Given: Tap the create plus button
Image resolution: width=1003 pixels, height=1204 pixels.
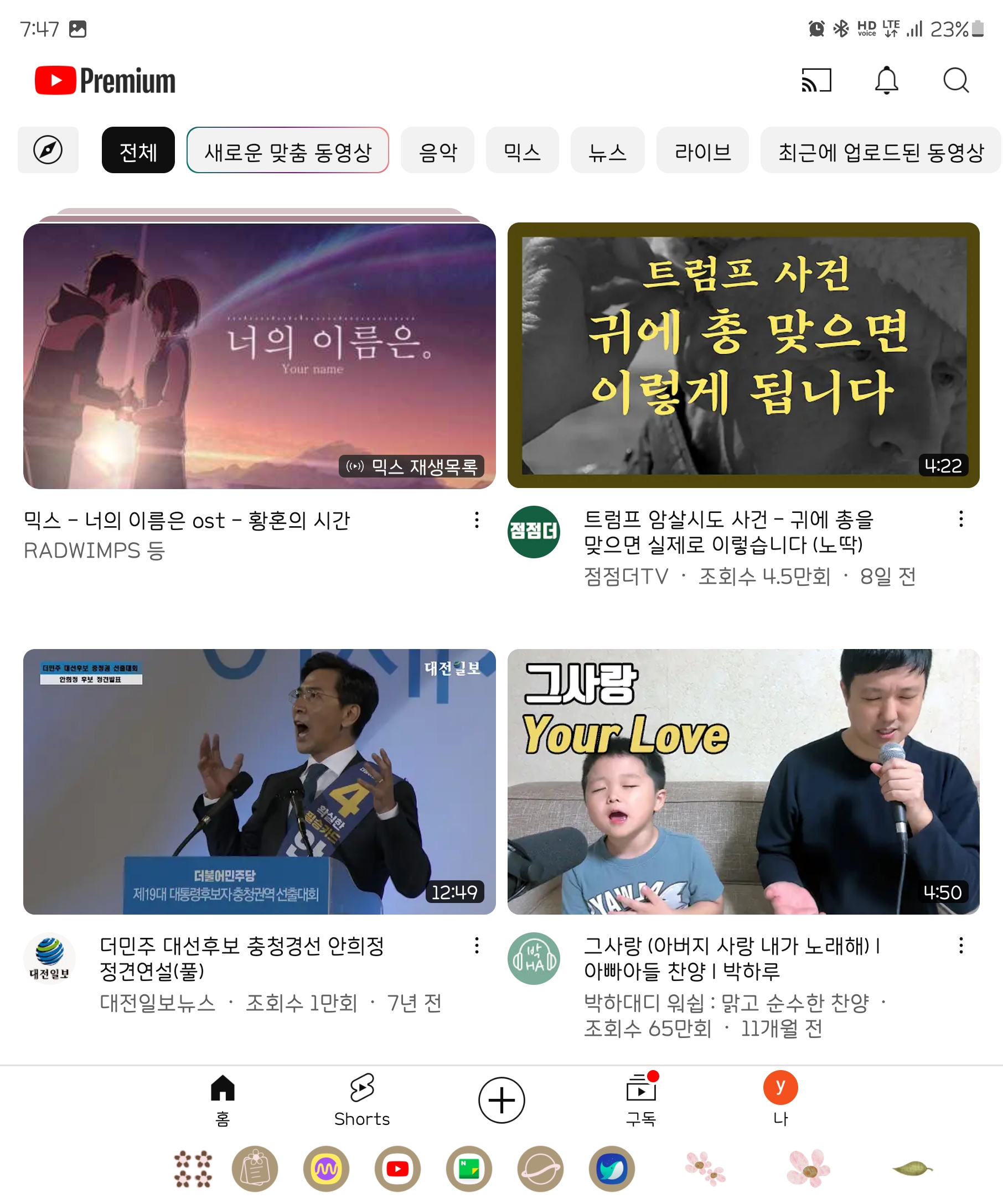Looking at the screenshot, I should pyautogui.click(x=501, y=1099).
